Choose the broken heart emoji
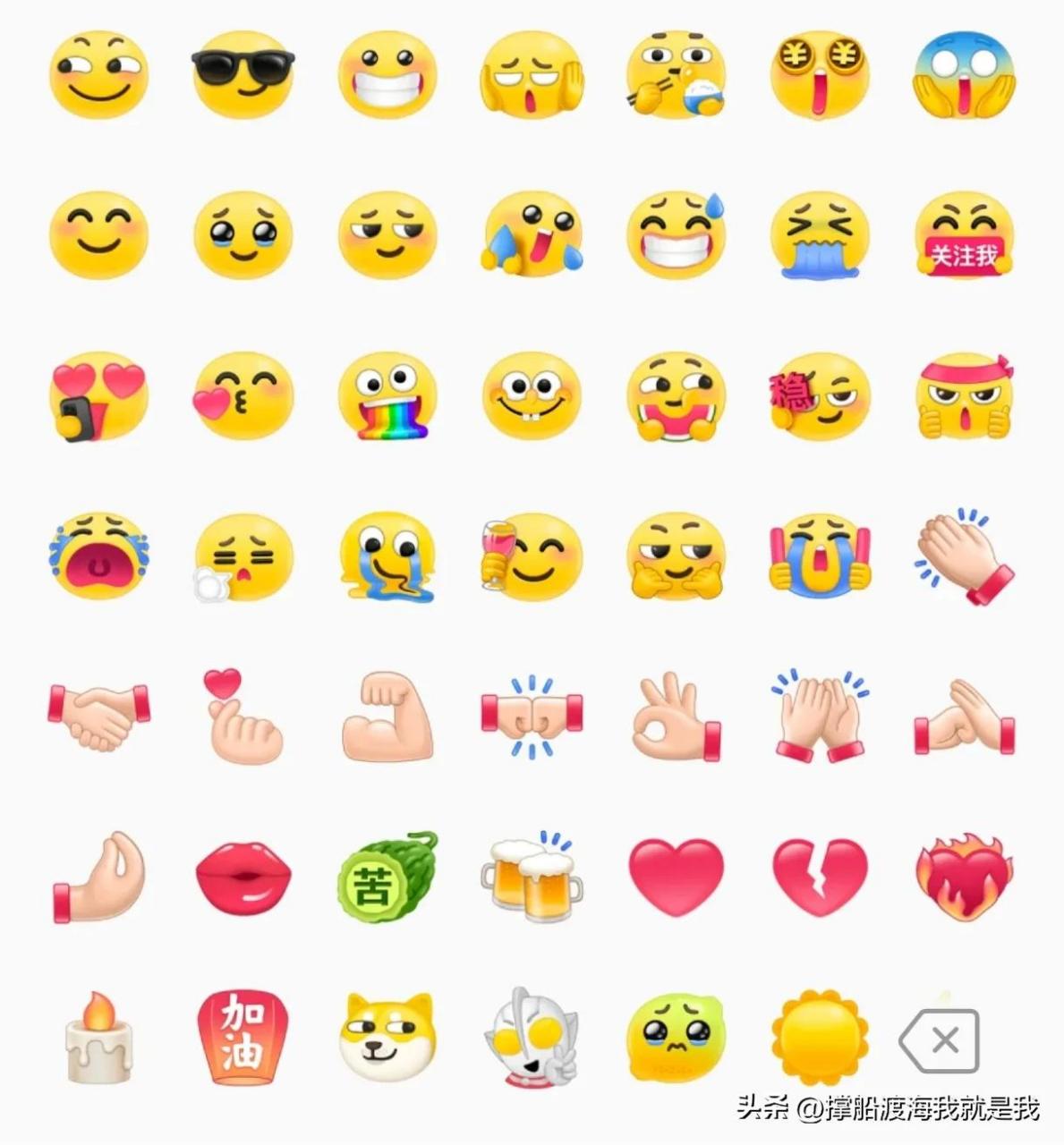The image size is (1064, 1145). click(x=820, y=877)
